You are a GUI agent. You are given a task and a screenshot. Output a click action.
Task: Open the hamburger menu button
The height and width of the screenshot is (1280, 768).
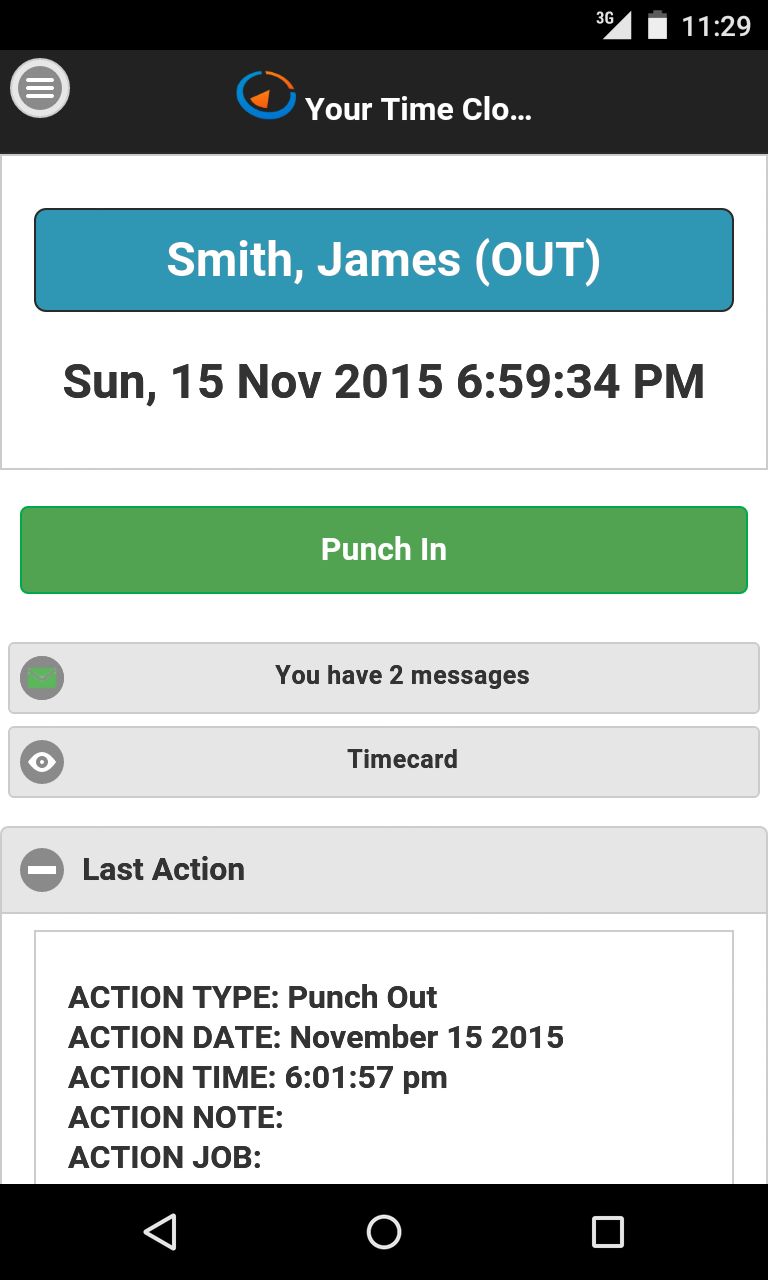coord(40,89)
